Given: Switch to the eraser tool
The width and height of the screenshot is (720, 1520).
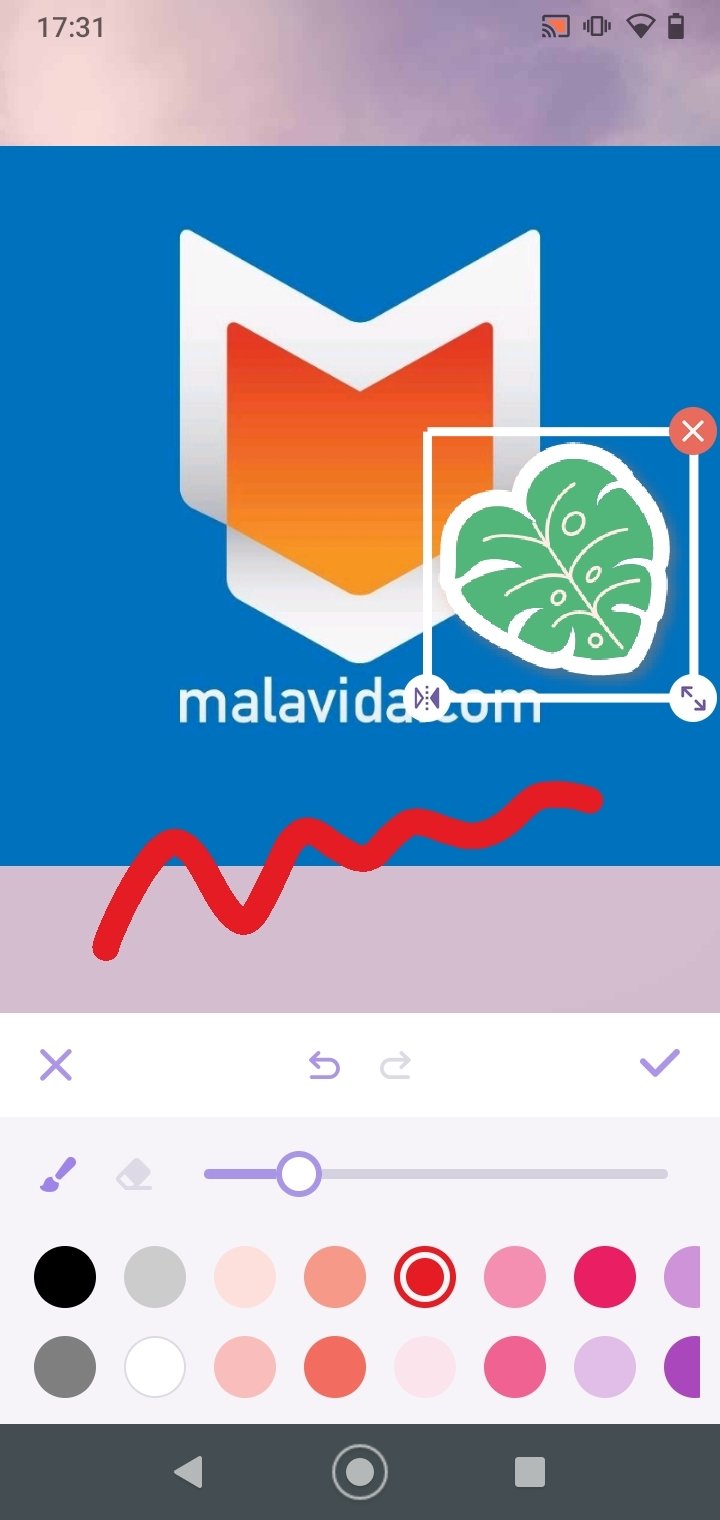Looking at the screenshot, I should click(134, 1174).
